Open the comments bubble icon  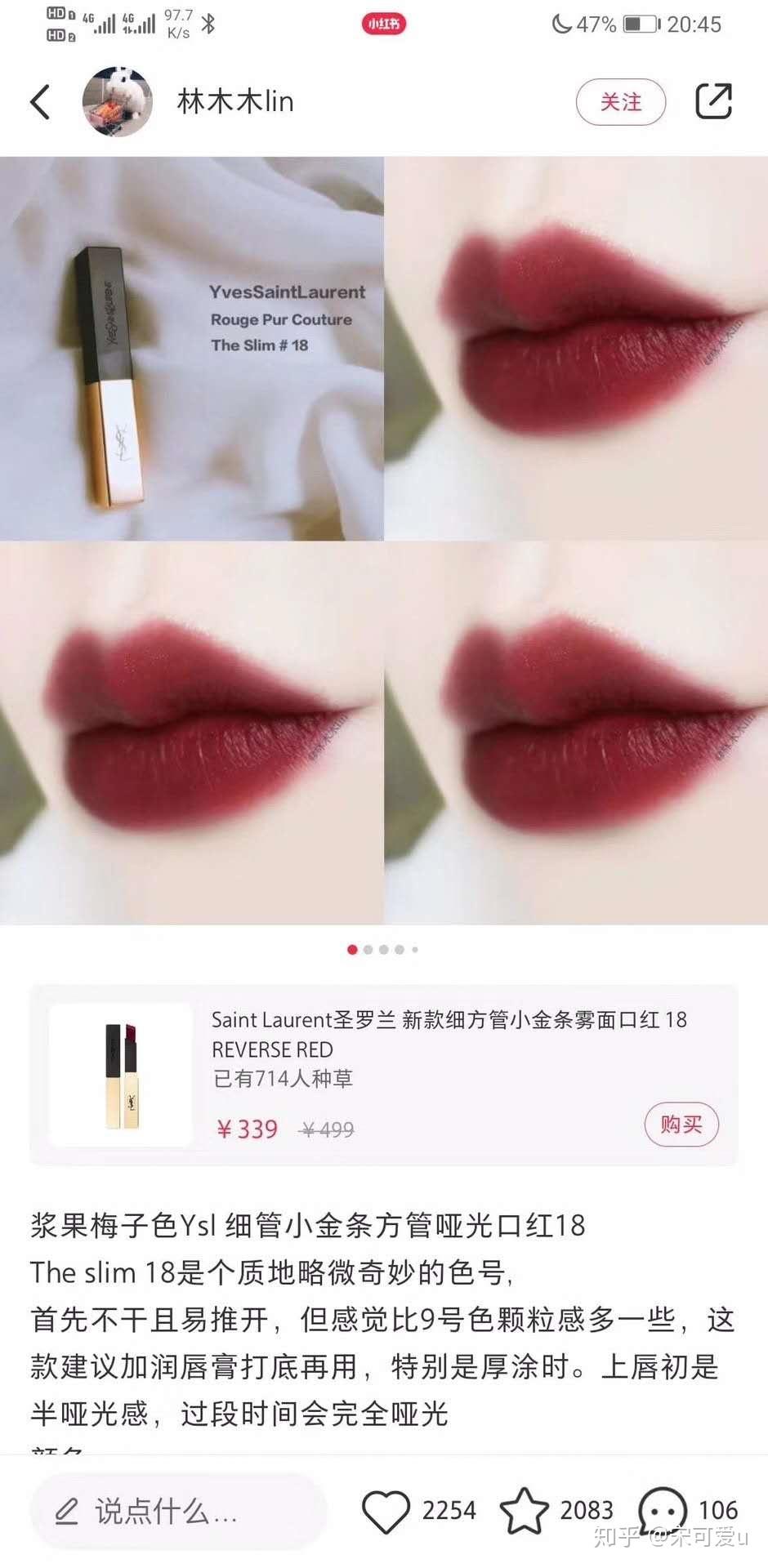tap(662, 1510)
